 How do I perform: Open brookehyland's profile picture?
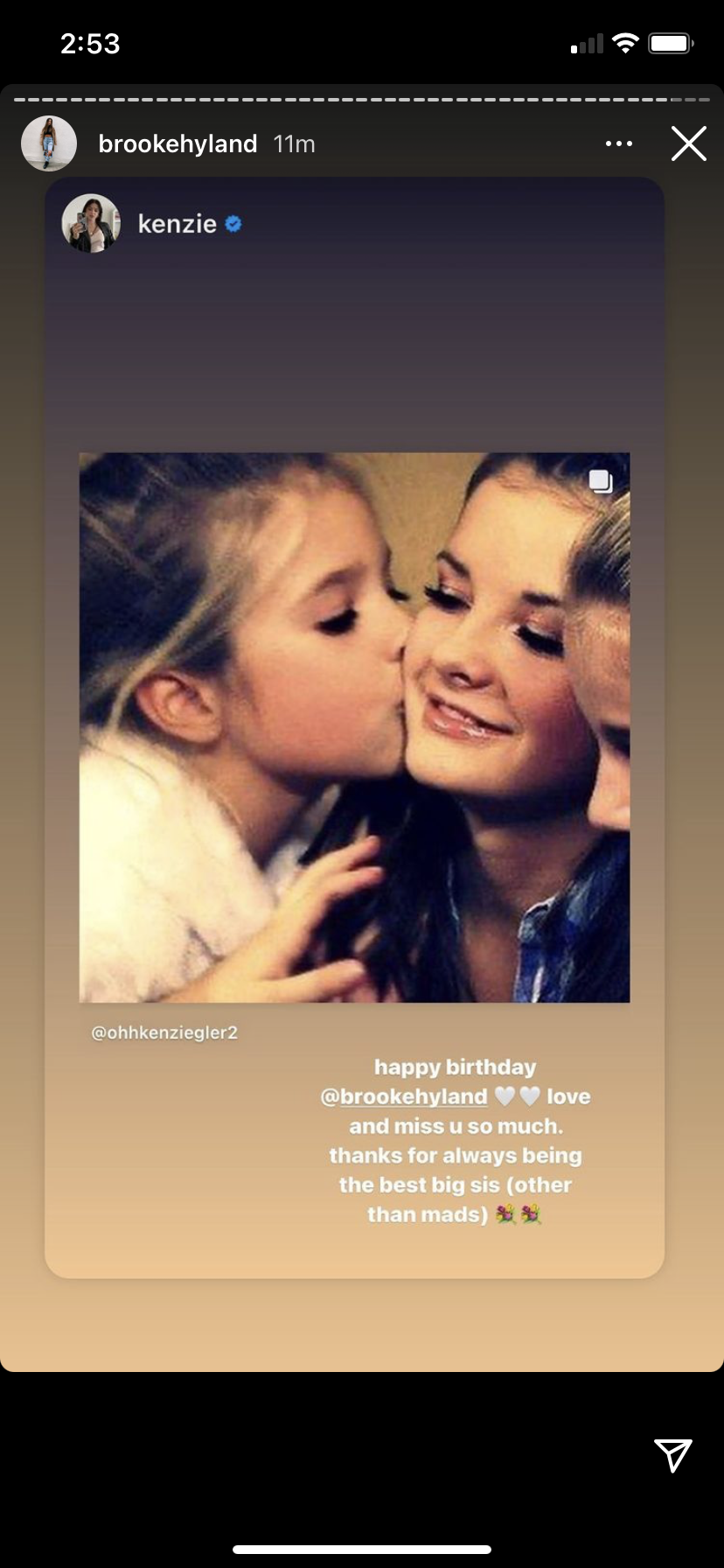tap(48, 143)
